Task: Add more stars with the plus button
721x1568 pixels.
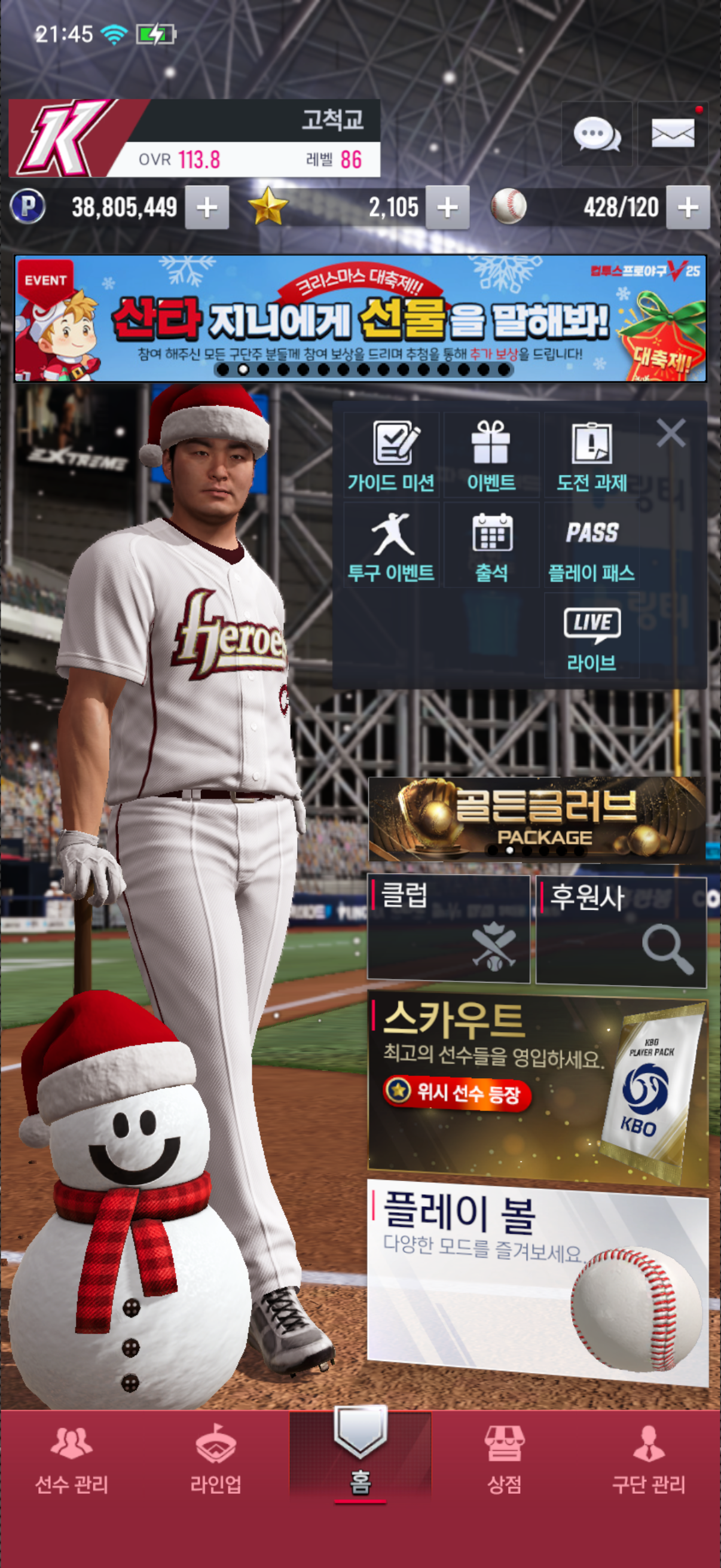Action: [447, 208]
